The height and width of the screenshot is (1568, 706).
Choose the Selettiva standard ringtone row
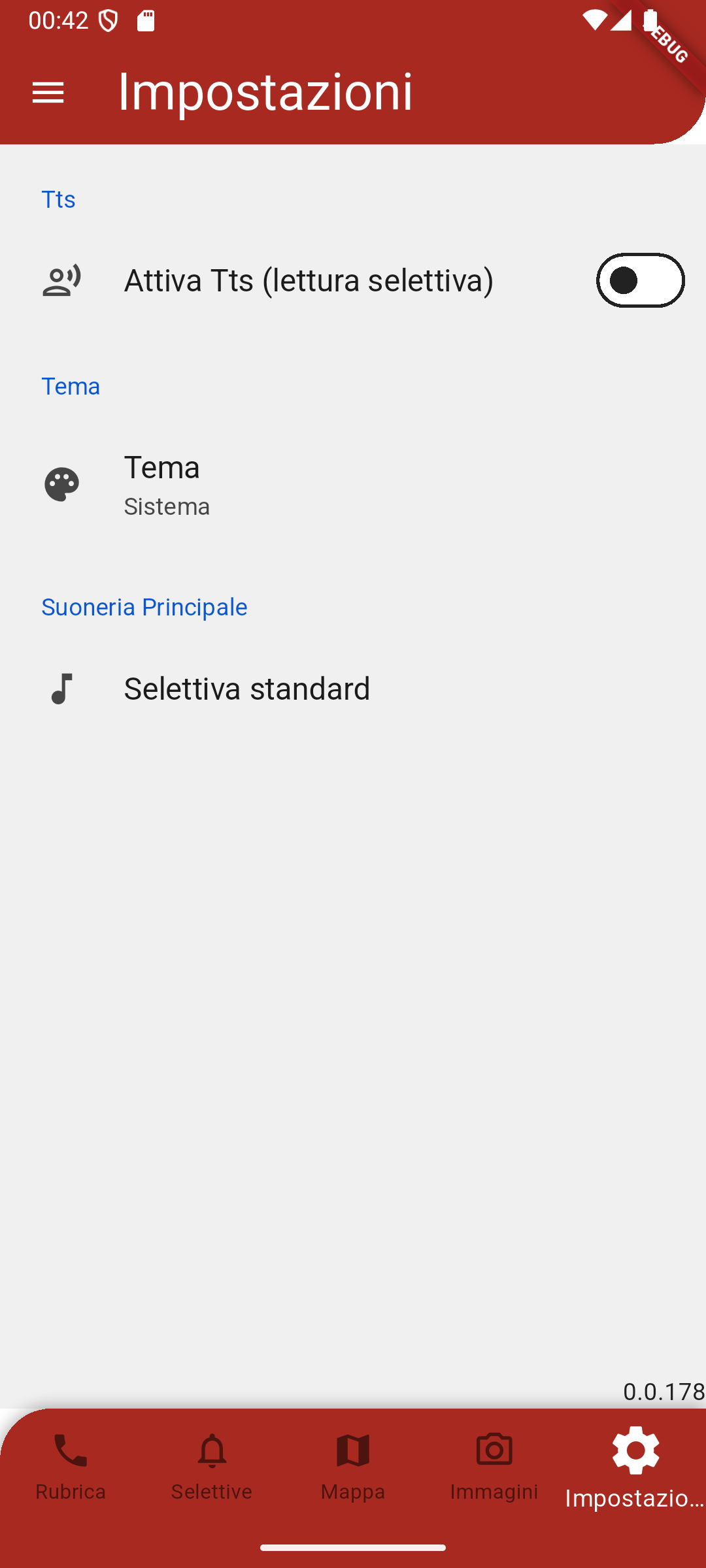(x=353, y=689)
